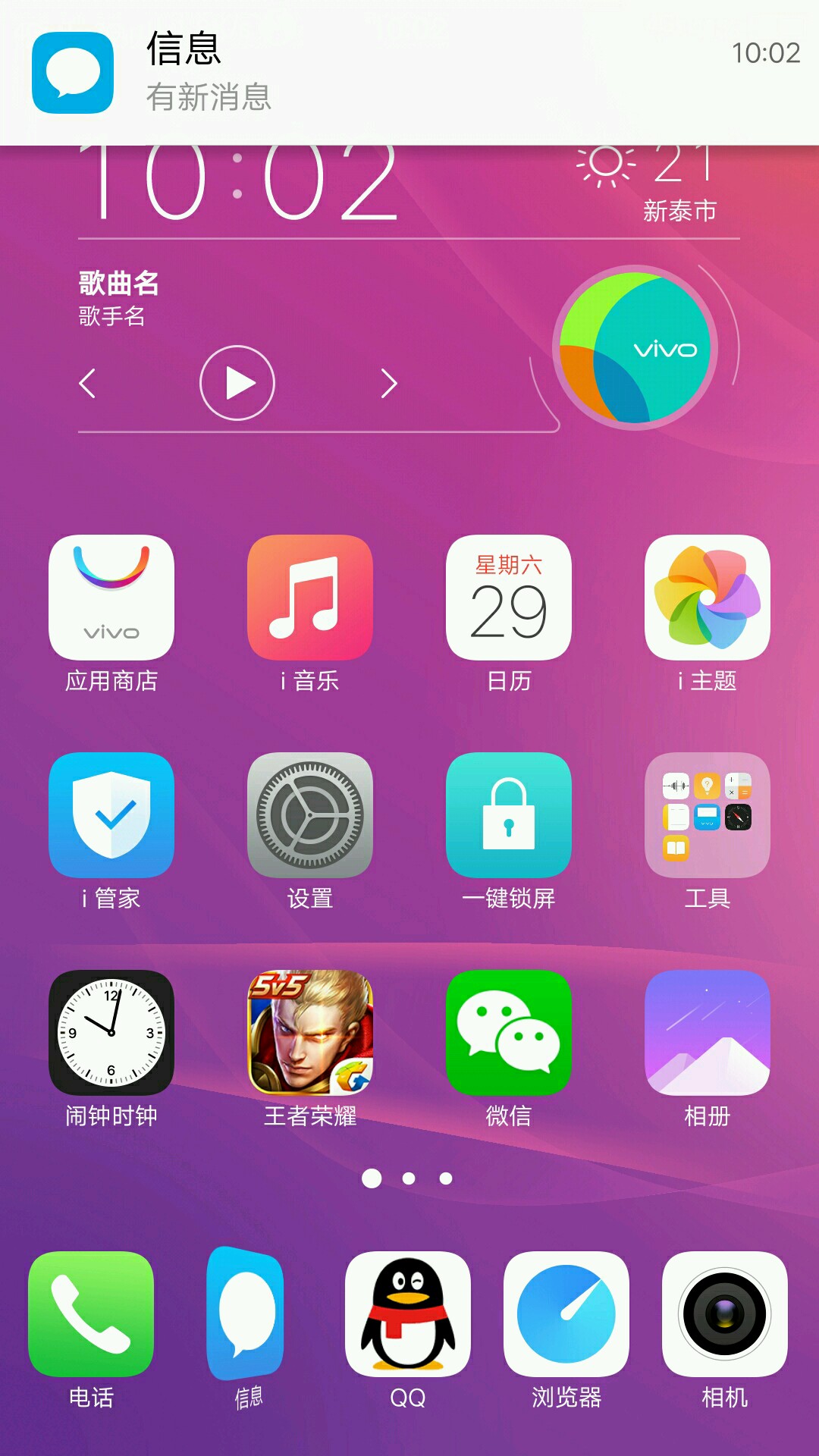Skip to the next song in the widget
Image resolution: width=819 pixels, height=1456 pixels.
click(x=389, y=383)
